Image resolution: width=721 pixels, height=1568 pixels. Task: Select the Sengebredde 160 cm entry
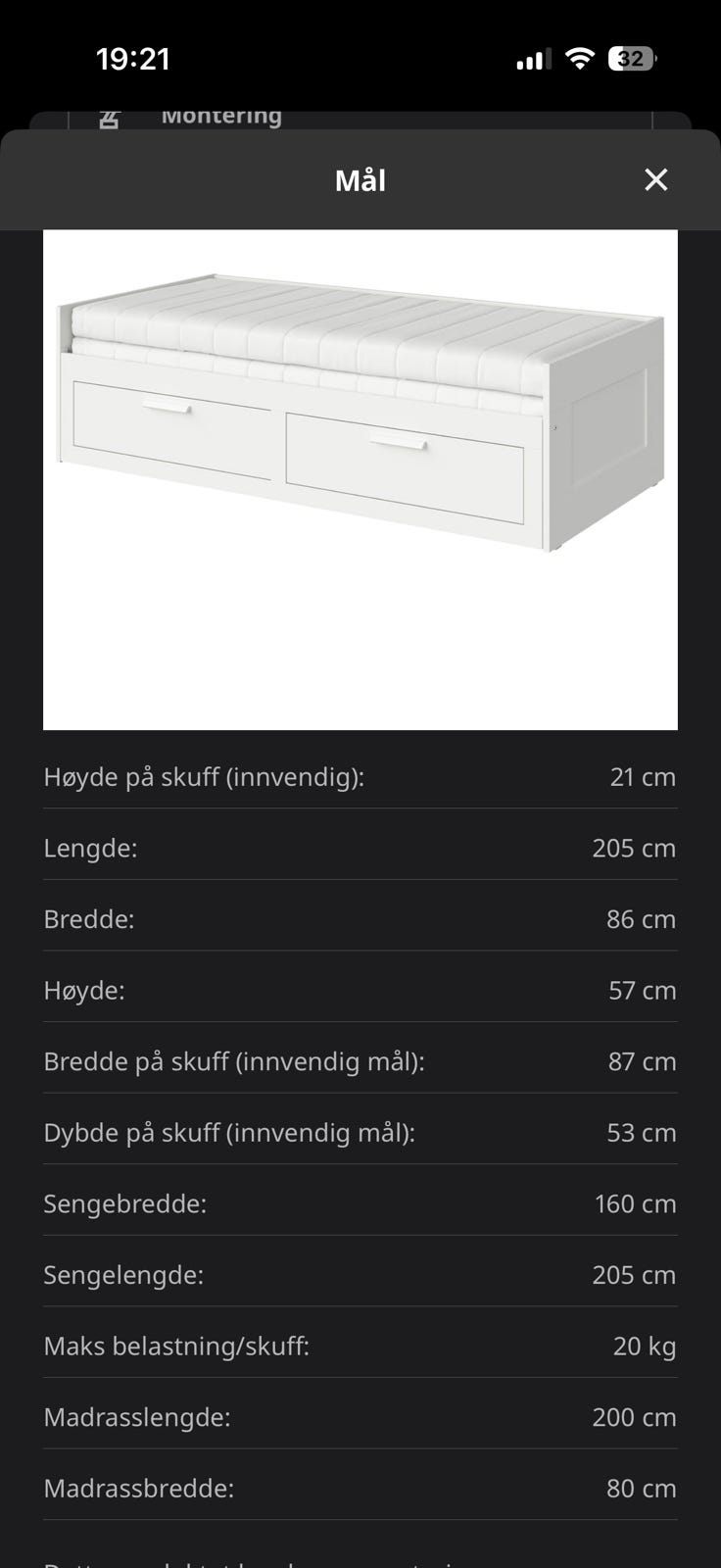point(360,1203)
